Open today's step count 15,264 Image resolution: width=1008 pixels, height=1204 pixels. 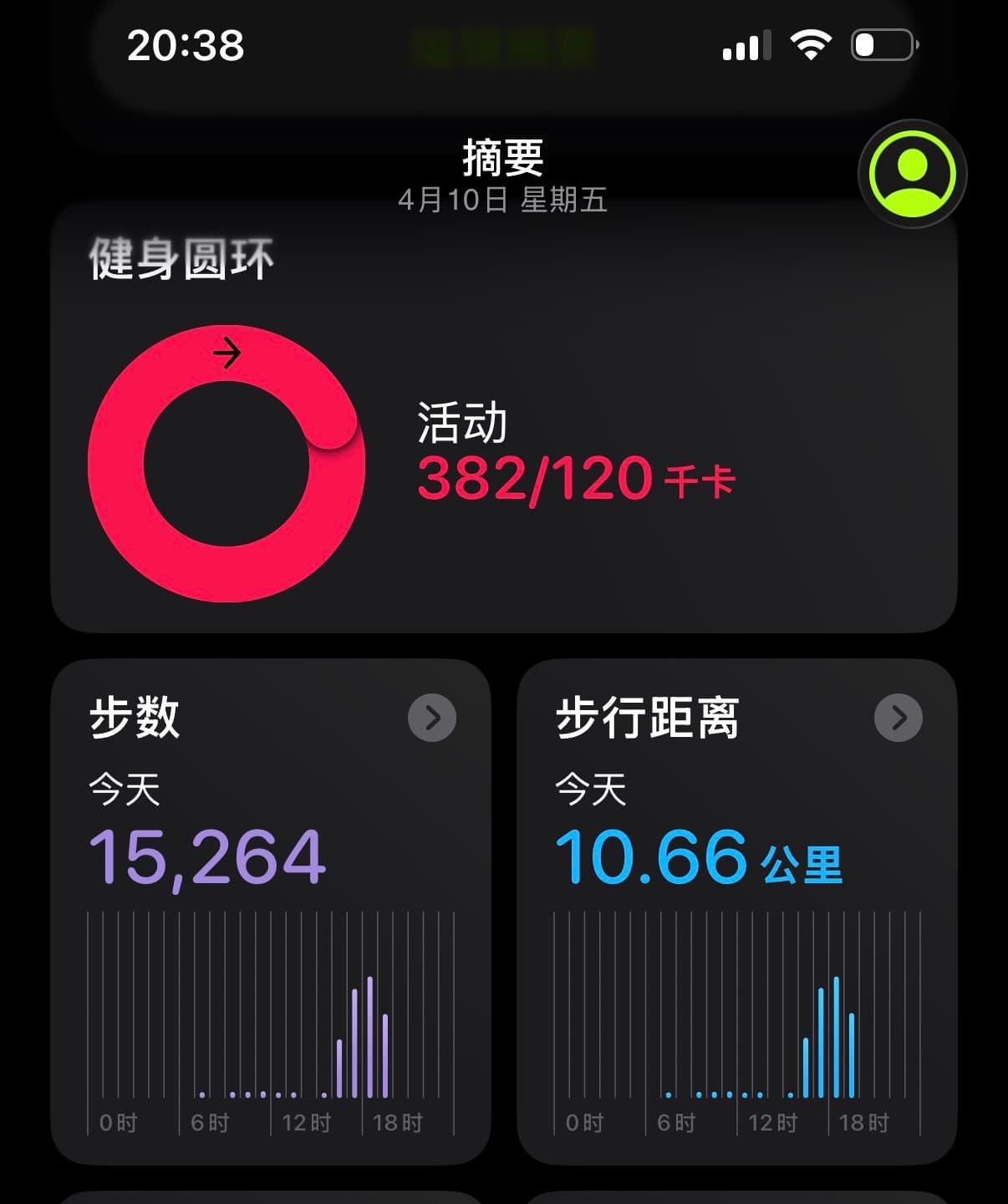206,852
